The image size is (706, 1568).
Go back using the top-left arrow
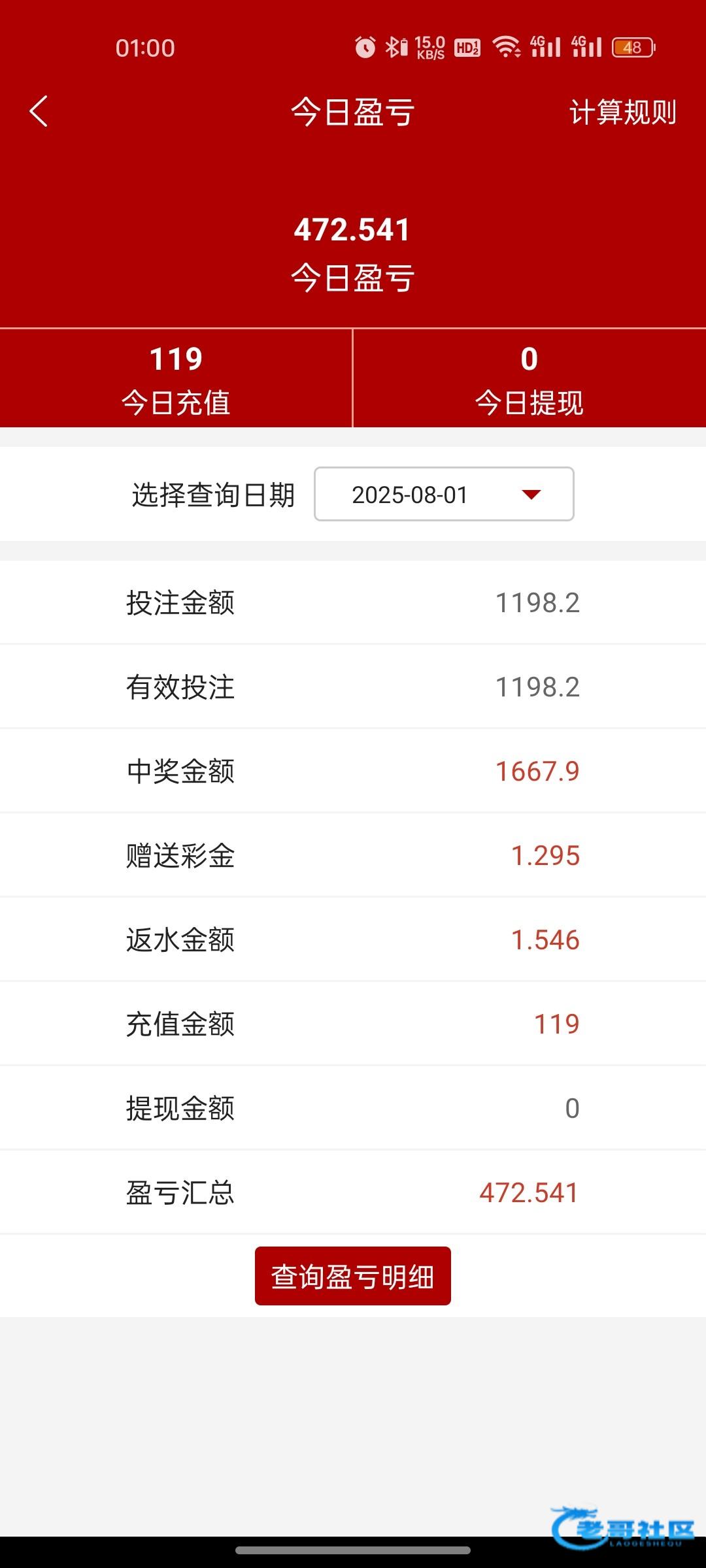pos(39,112)
